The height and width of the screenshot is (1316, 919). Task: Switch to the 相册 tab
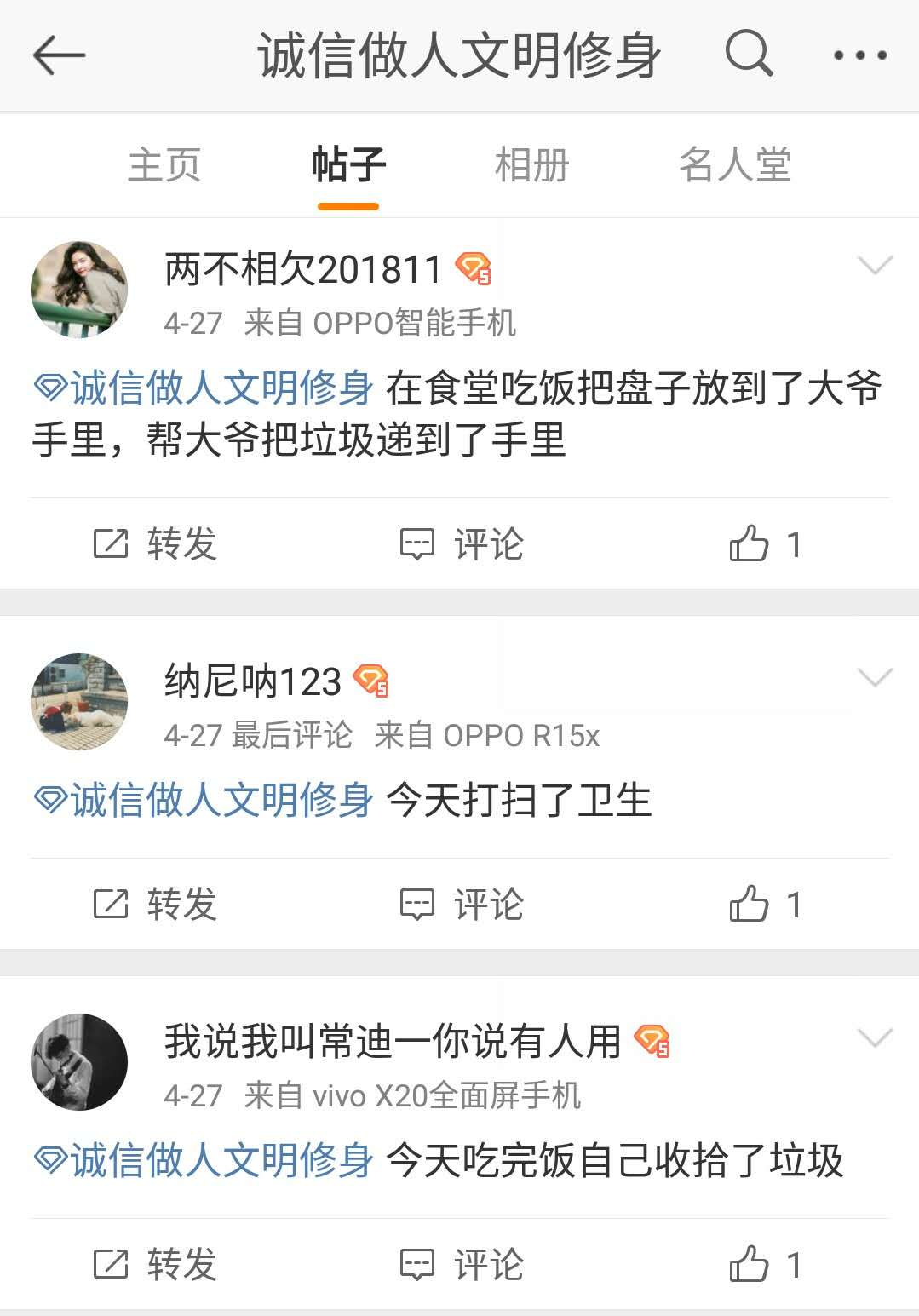point(531,164)
